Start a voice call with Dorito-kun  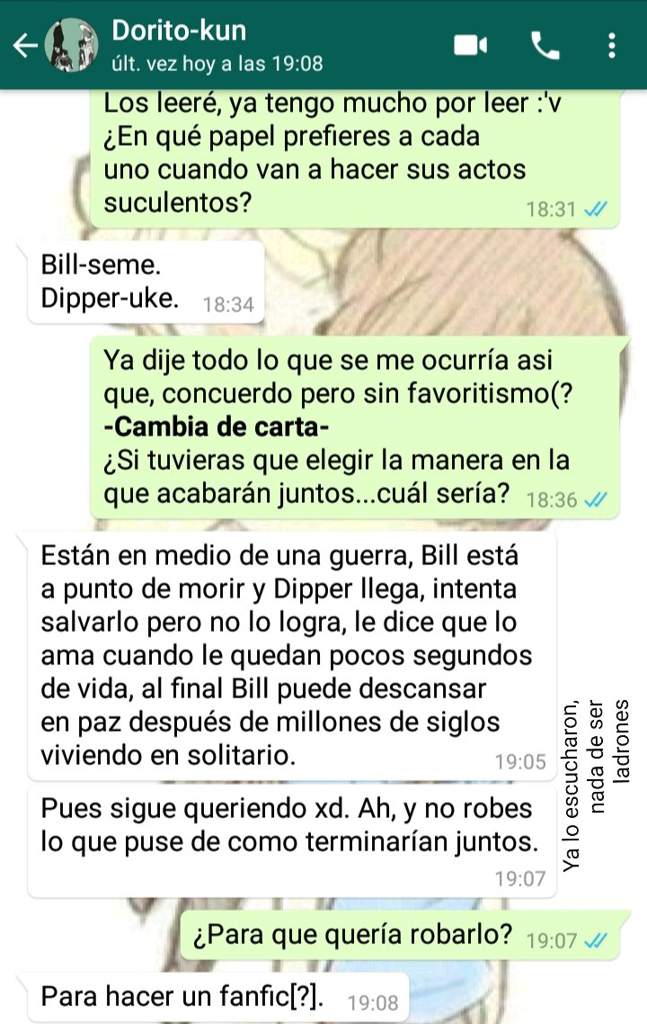[545, 45]
